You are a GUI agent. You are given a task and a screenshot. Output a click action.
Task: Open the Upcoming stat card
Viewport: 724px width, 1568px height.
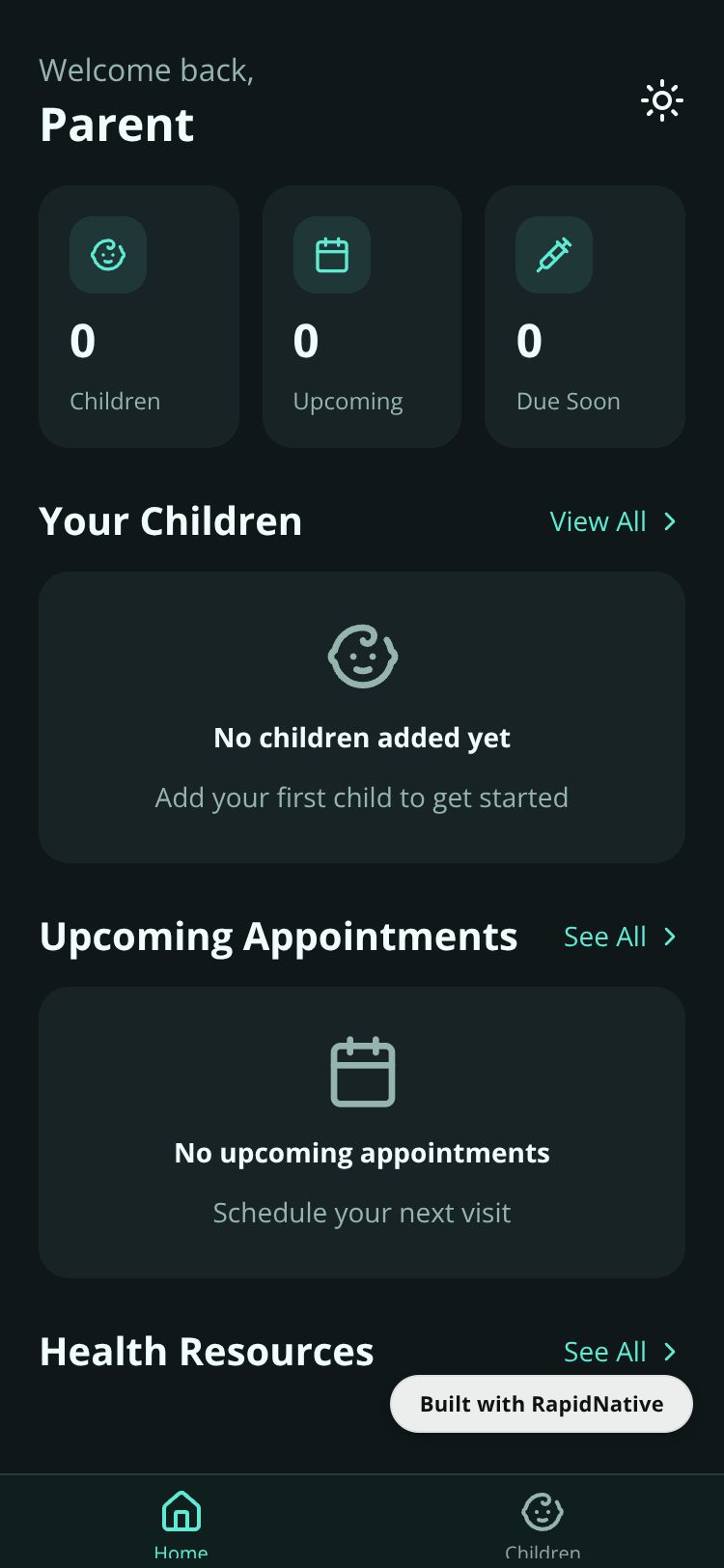362,317
